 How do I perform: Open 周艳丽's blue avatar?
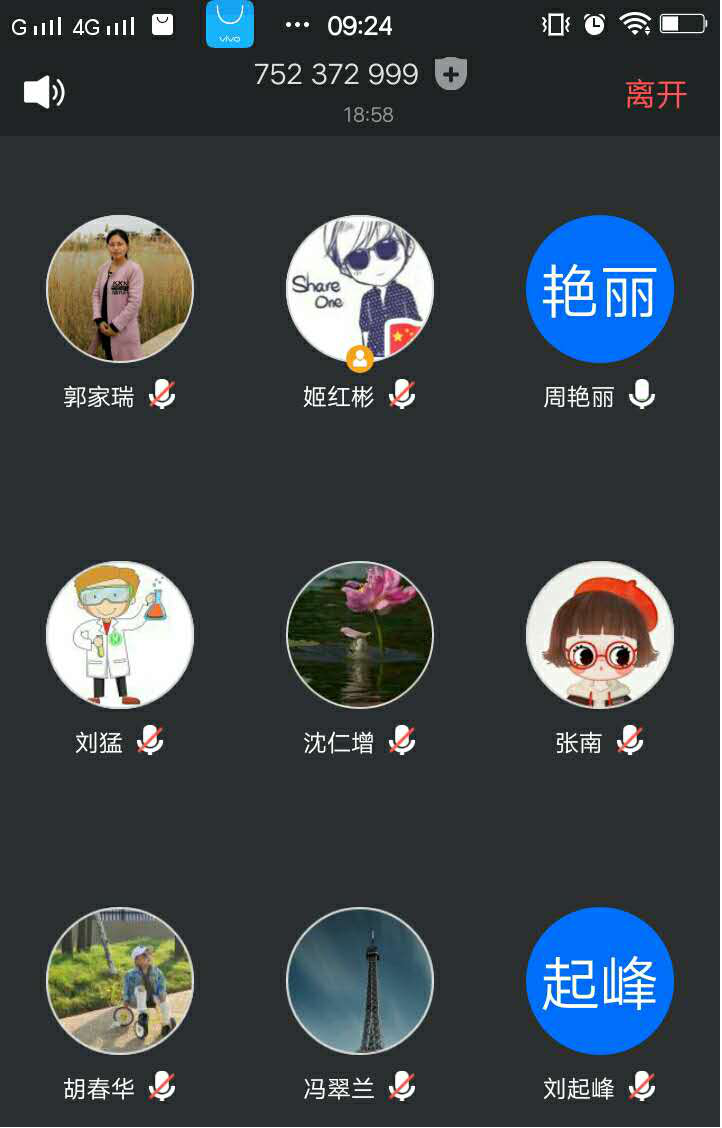pos(600,289)
